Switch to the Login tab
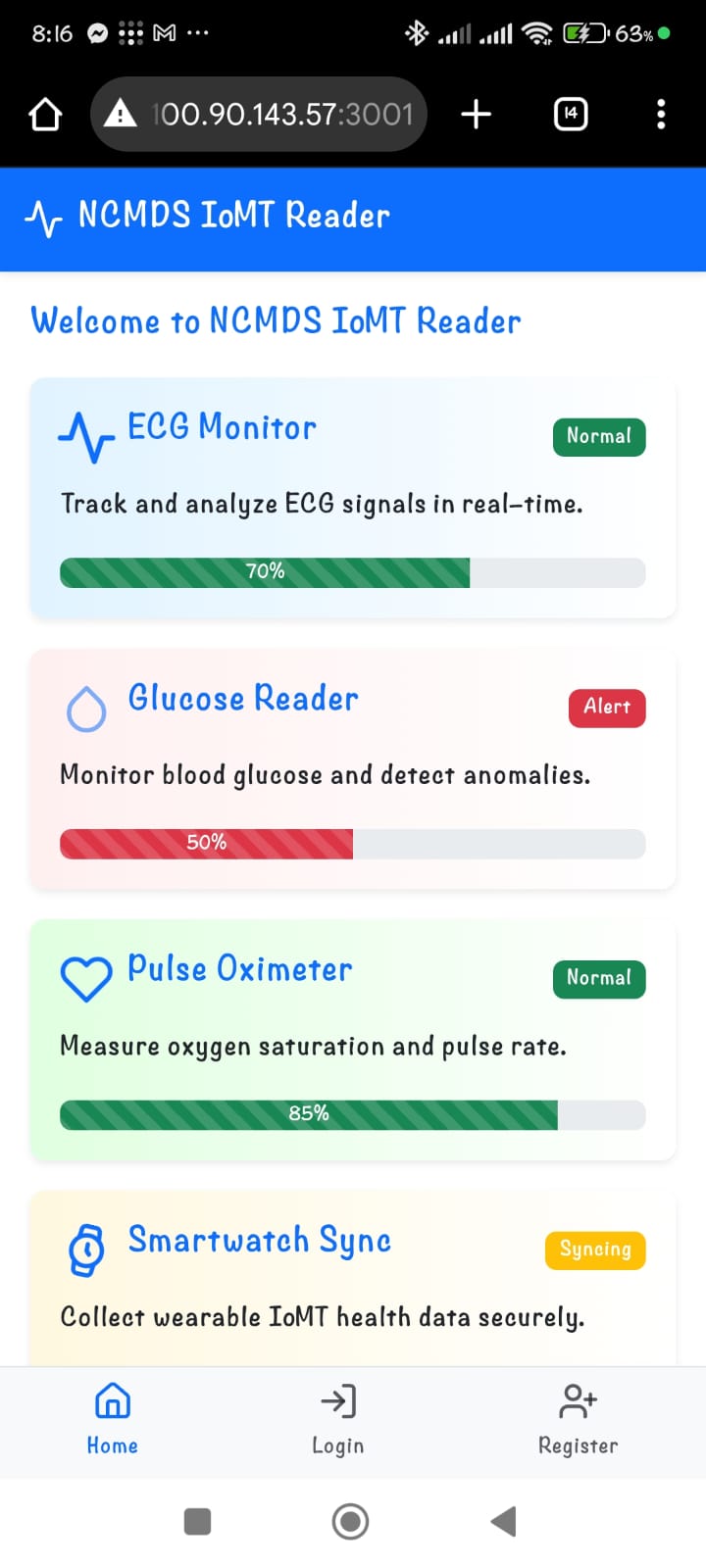The height and width of the screenshot is (1568, 706). 337,1421
